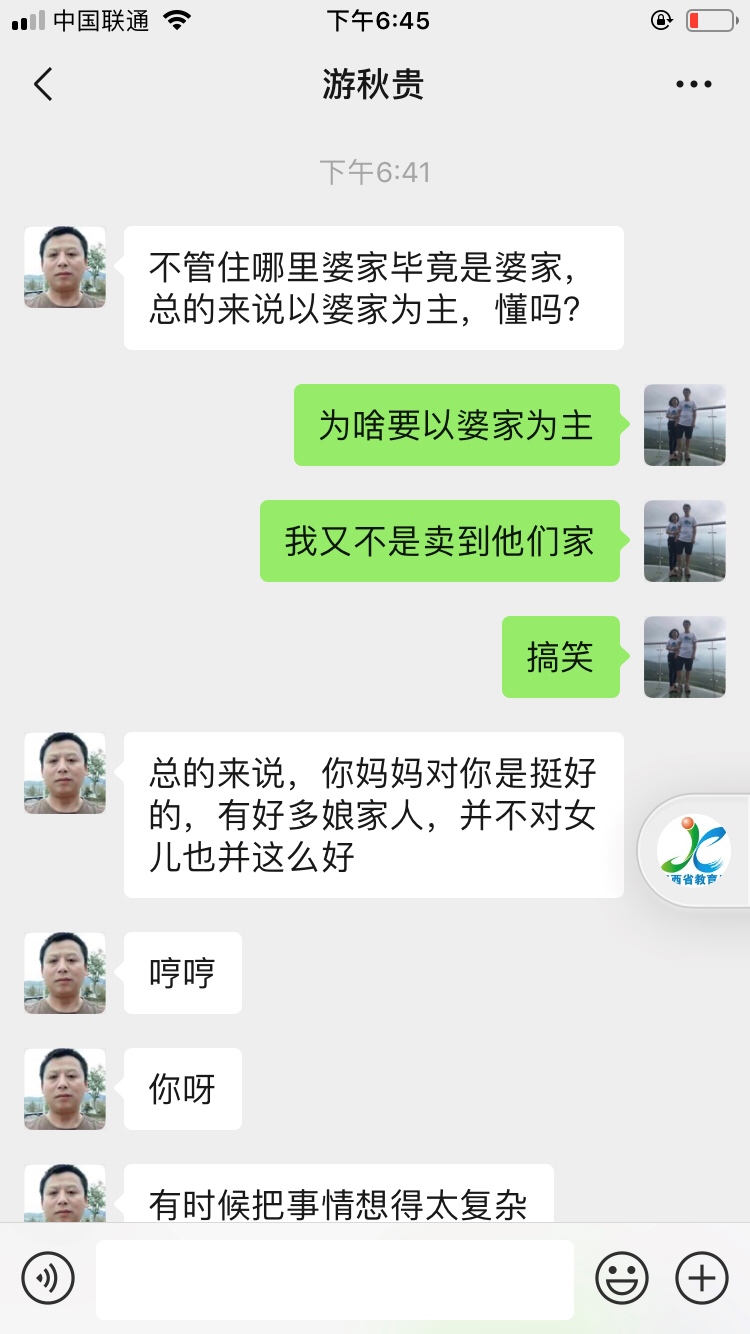The image size is (750, 1334).
Task: Focus the message text field
Action: click(335, 1279)
